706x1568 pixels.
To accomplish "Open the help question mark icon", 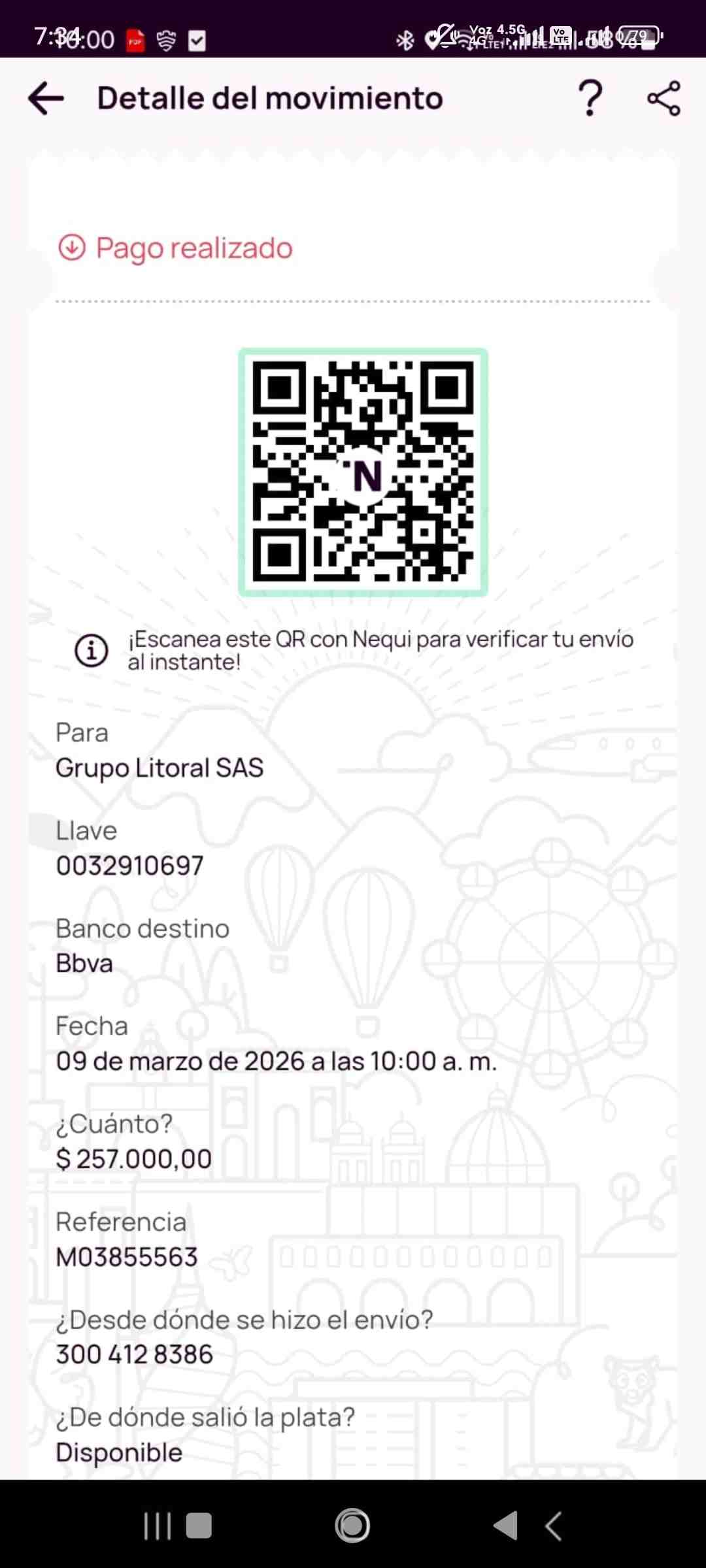I will click(590, 99).
